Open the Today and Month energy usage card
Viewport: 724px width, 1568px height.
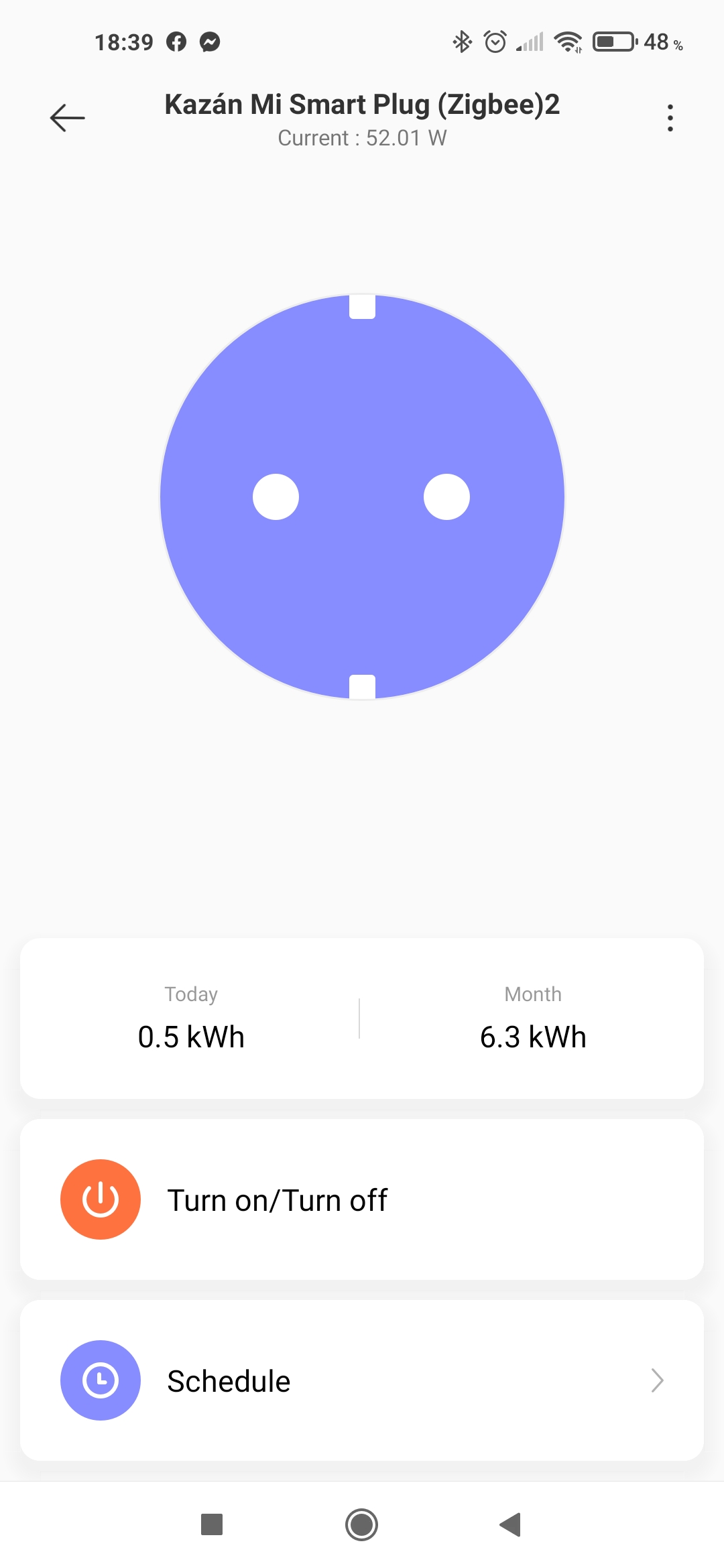point(362,1018)
